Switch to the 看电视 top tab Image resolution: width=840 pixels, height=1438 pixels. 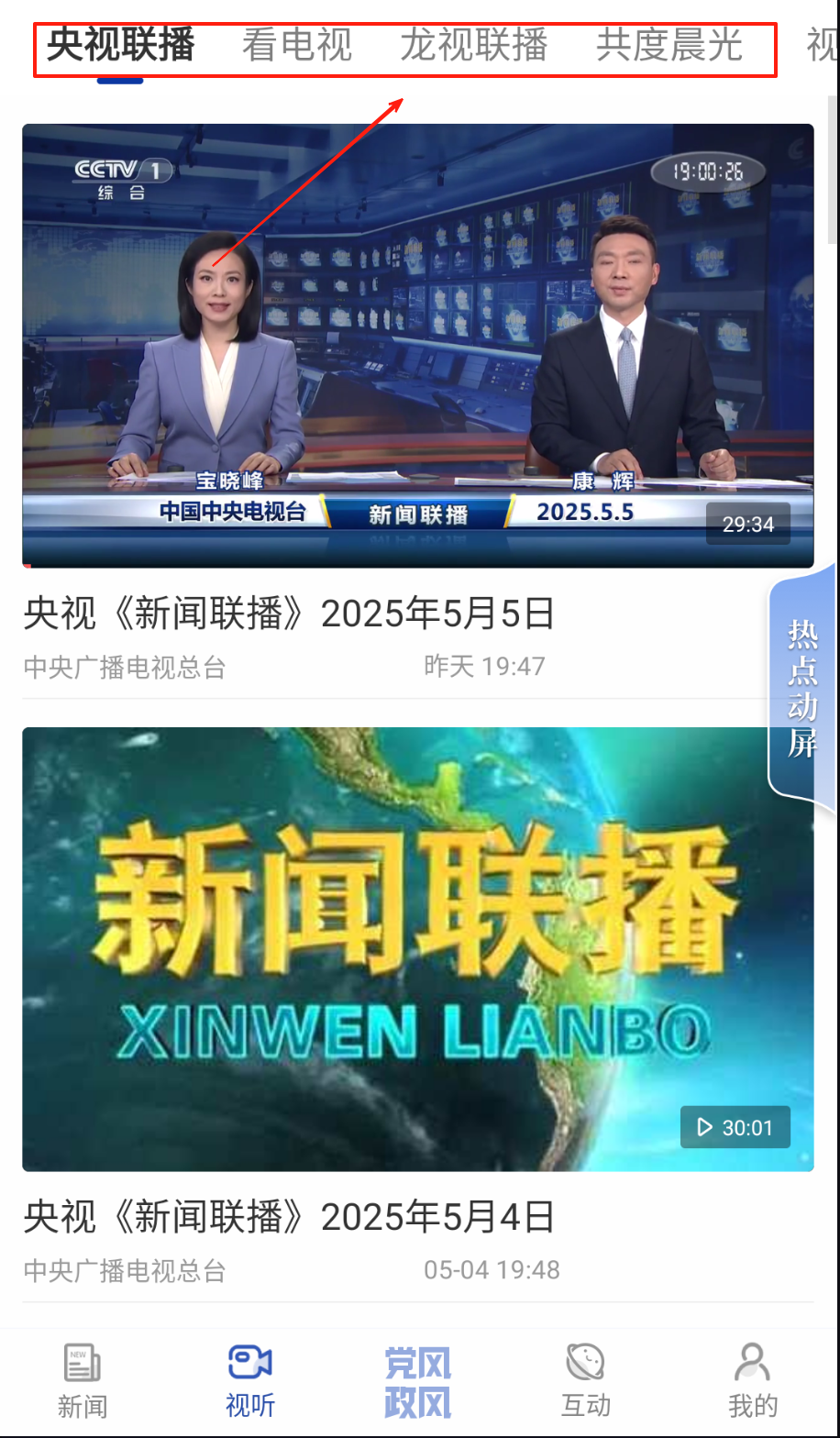296,46
